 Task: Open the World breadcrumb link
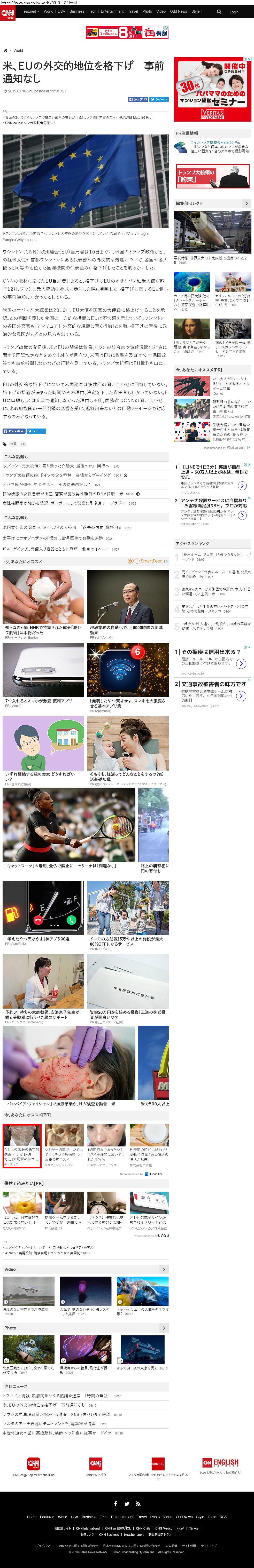(18, 51)
